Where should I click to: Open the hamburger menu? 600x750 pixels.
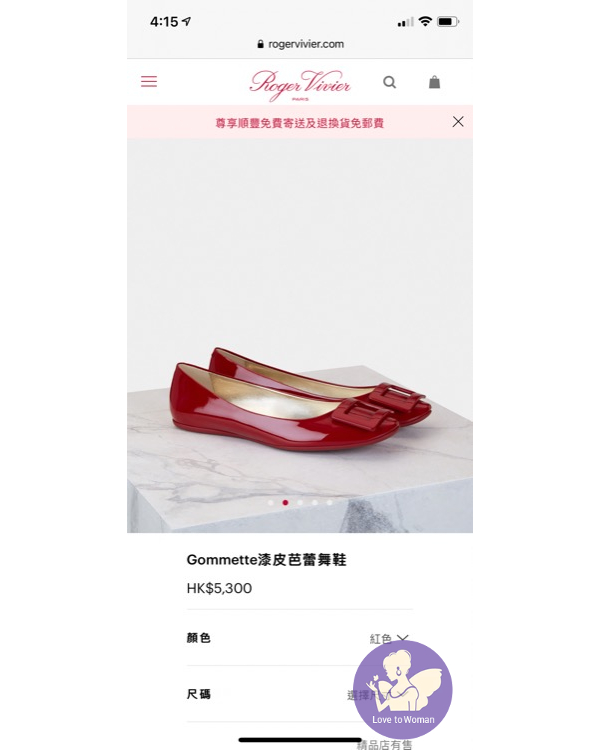pos(149,82)
